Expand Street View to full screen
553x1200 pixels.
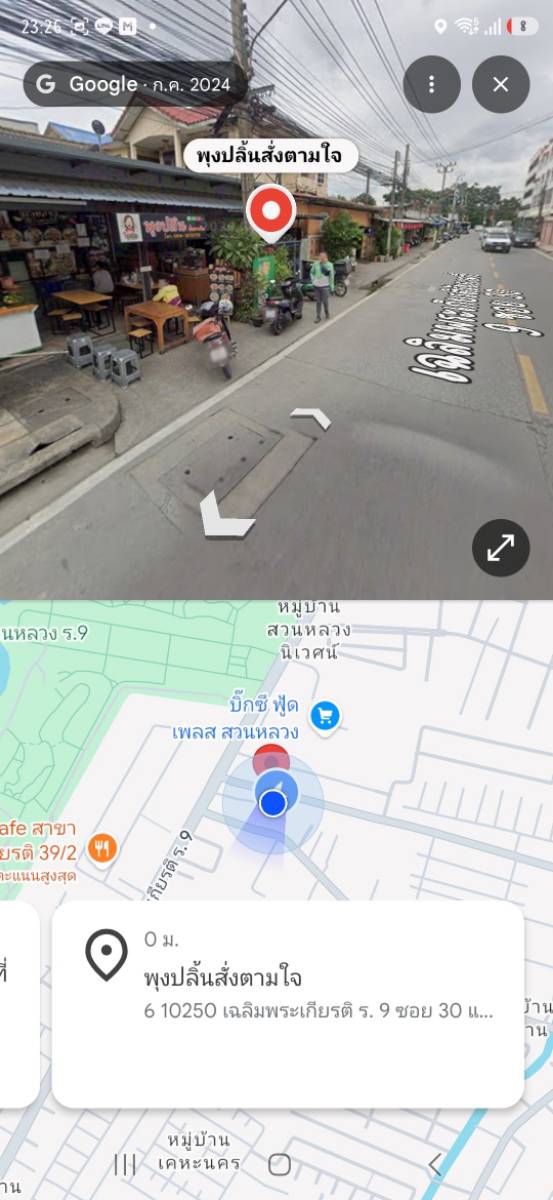(500, 547)
